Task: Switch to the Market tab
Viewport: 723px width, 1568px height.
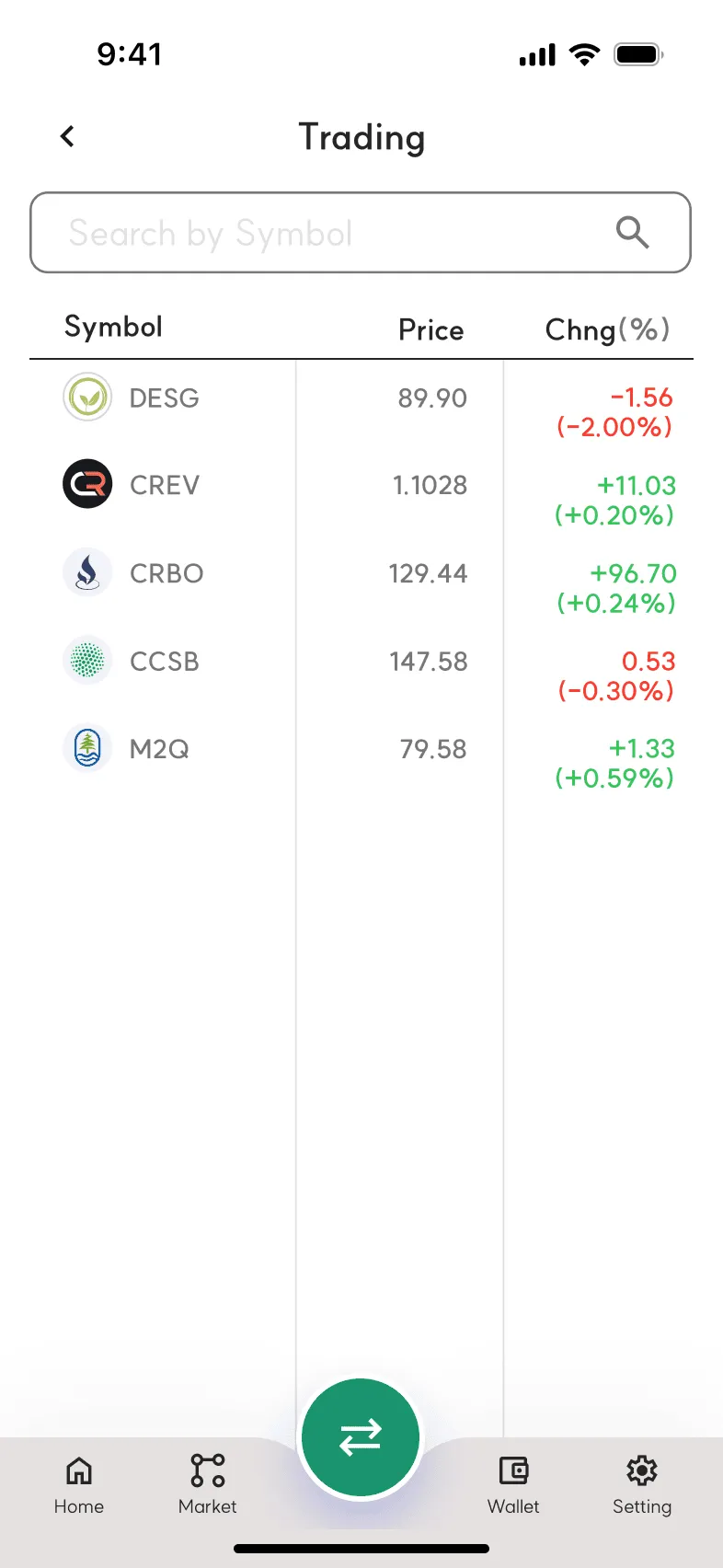Action: pos(208,1483)
